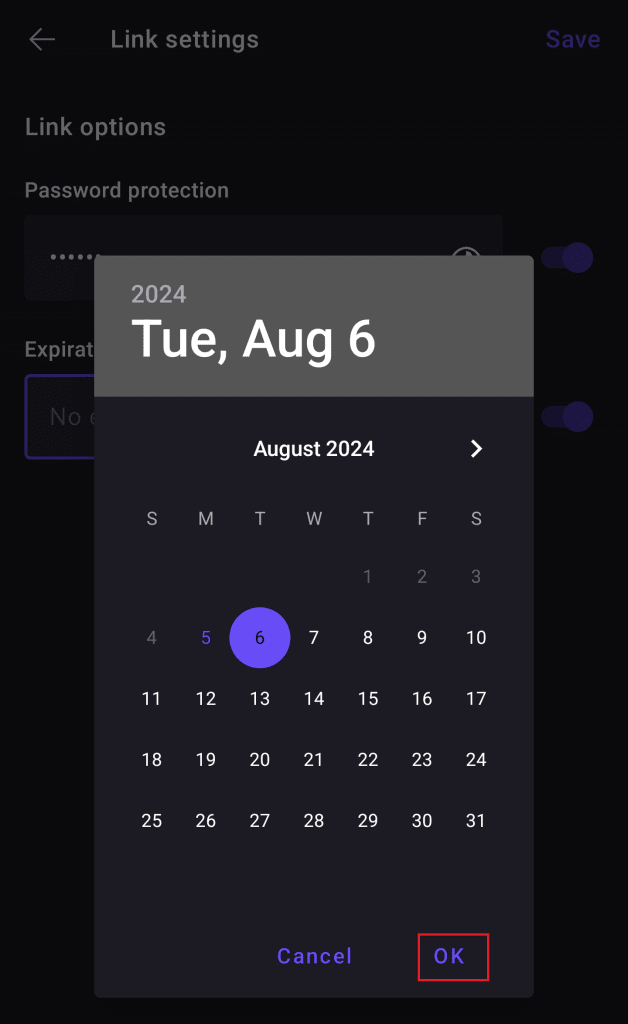Pick August 10 as expiration date
This screenshot has height=1024, width=628.
(x=476, y=638)
